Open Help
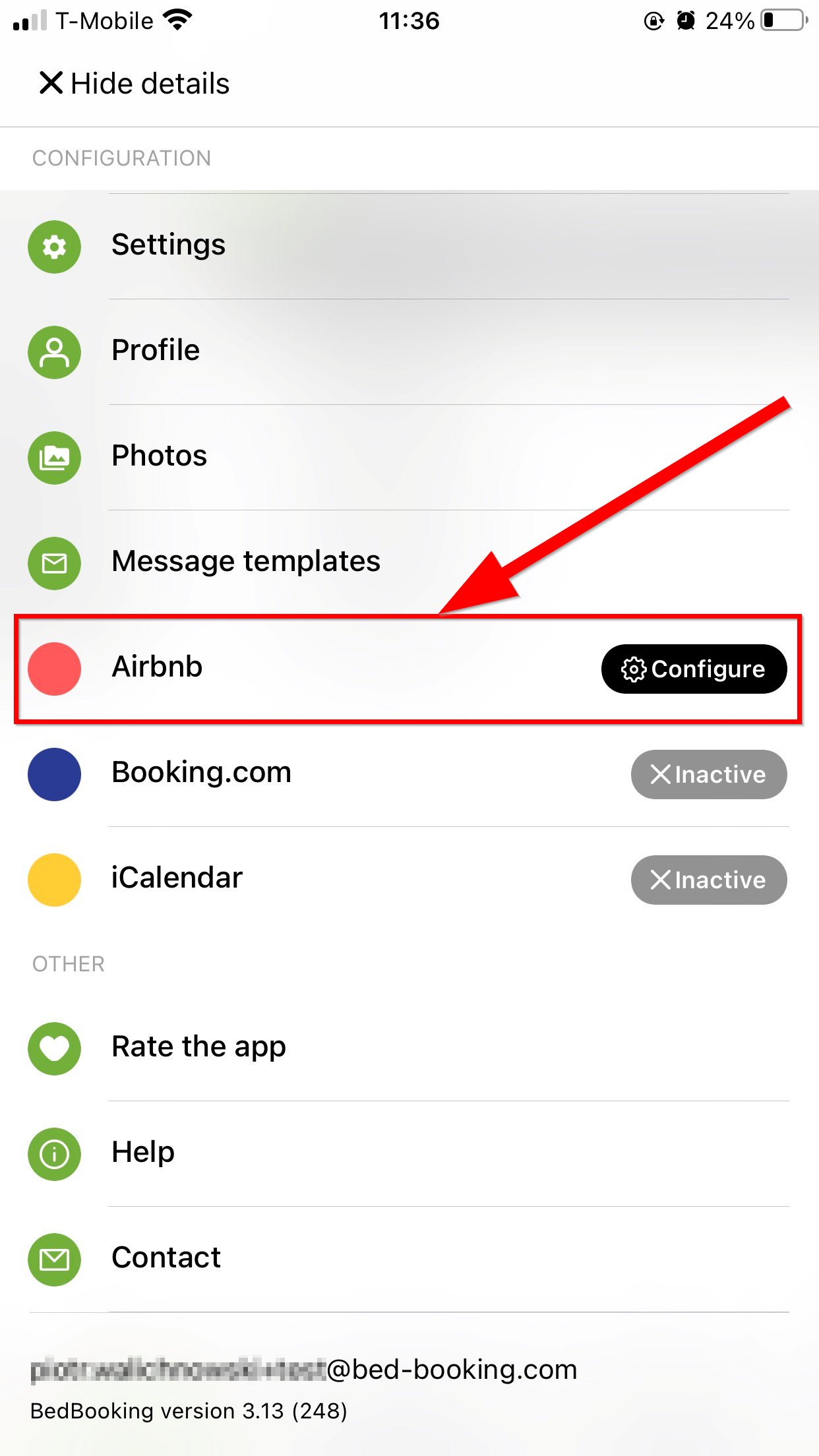 (409, 1153)
